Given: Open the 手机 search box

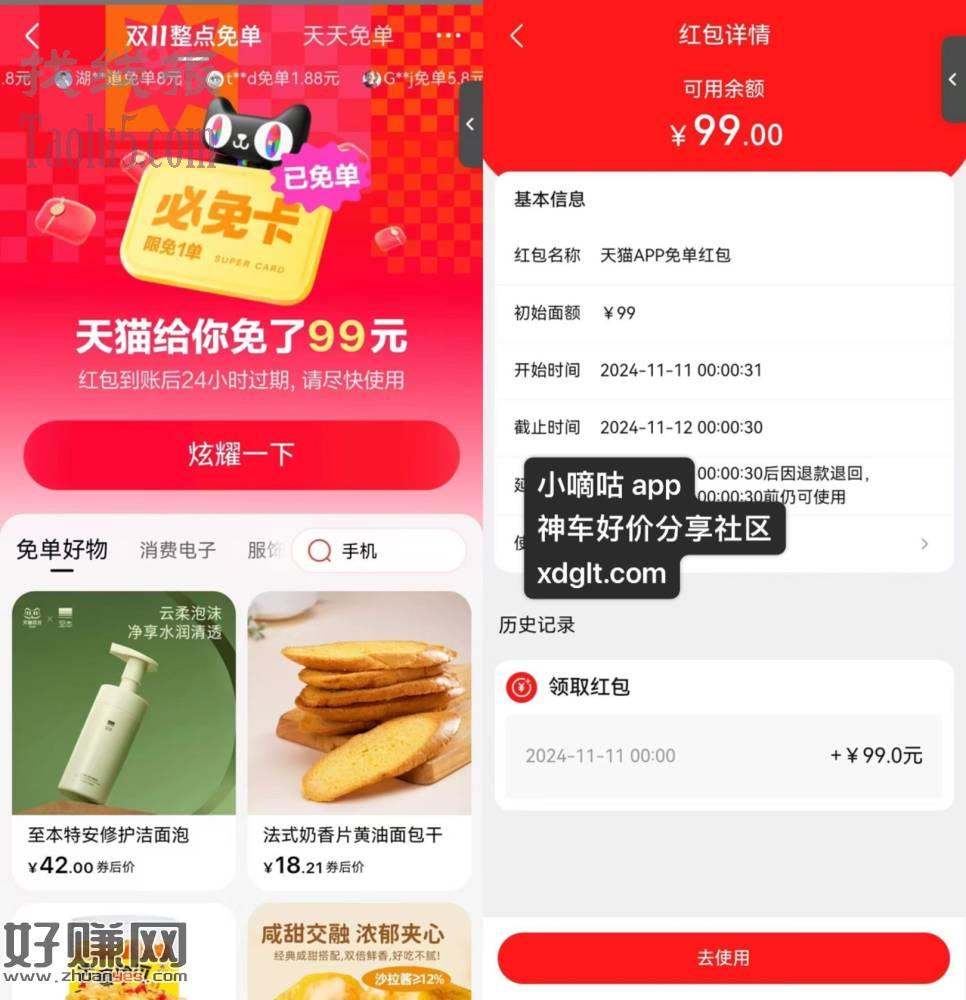Looking at the screenshot, I should click(378, 551).
